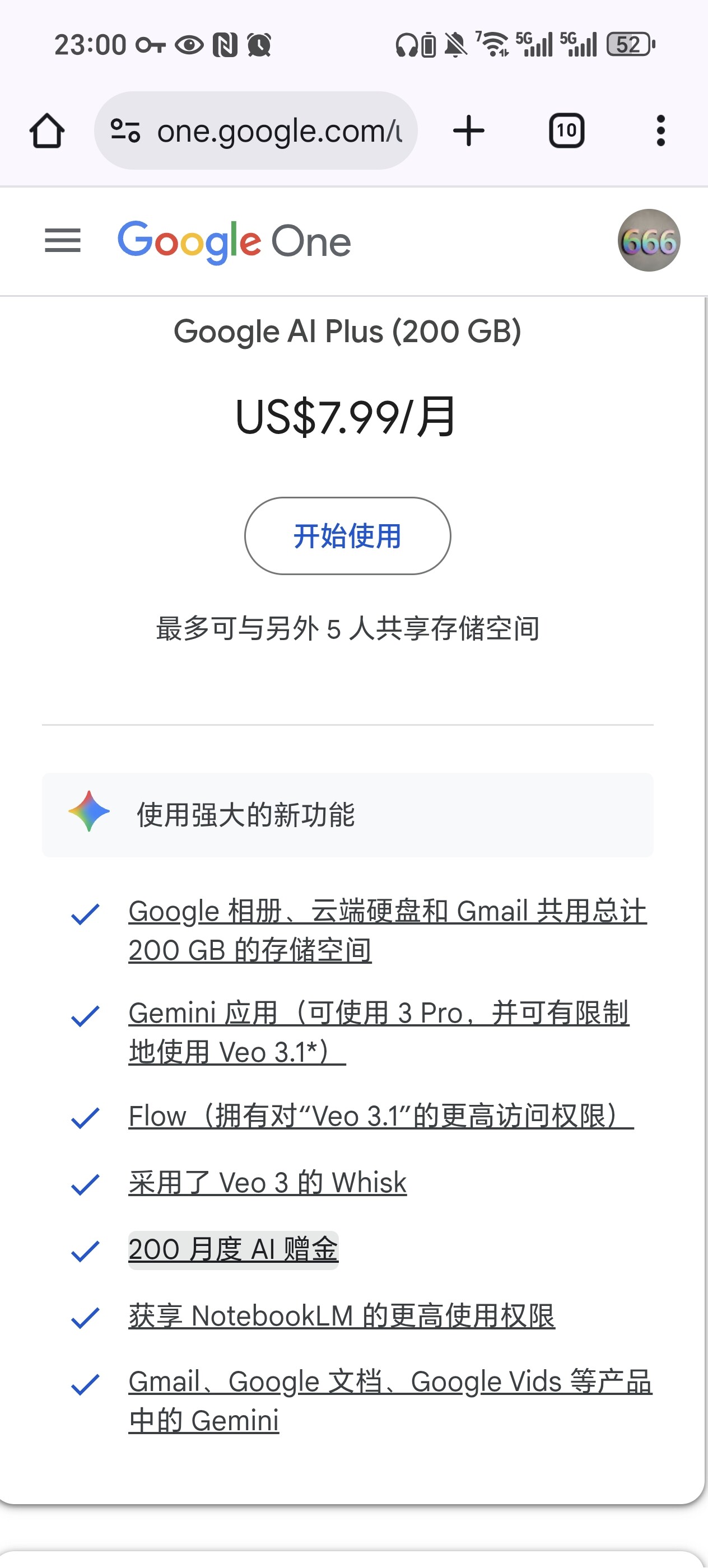Tap the one.google.com address bar
Viewport: 708px width, 1568px height.
click(x=255, y=131)
